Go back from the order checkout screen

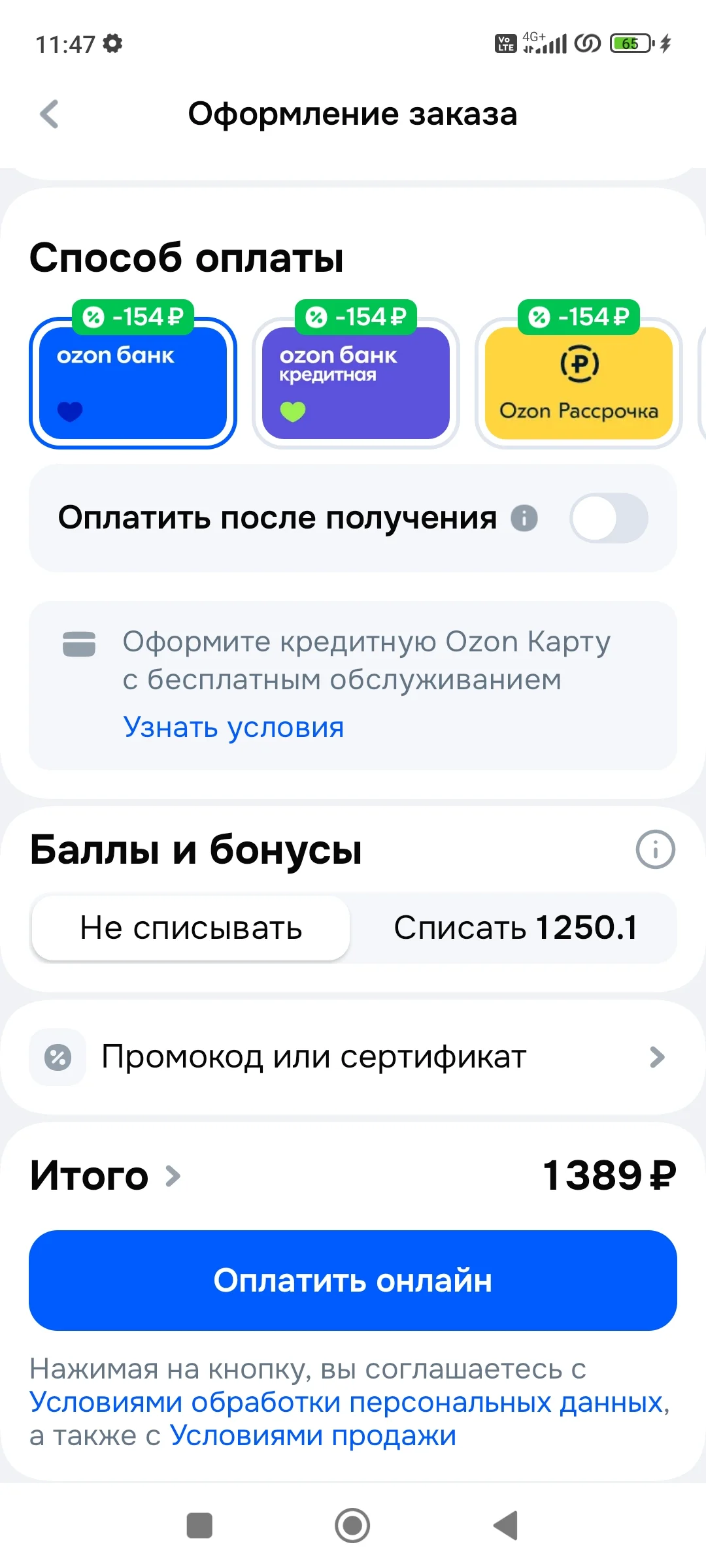pyautogui.click(x=50, y=114)
